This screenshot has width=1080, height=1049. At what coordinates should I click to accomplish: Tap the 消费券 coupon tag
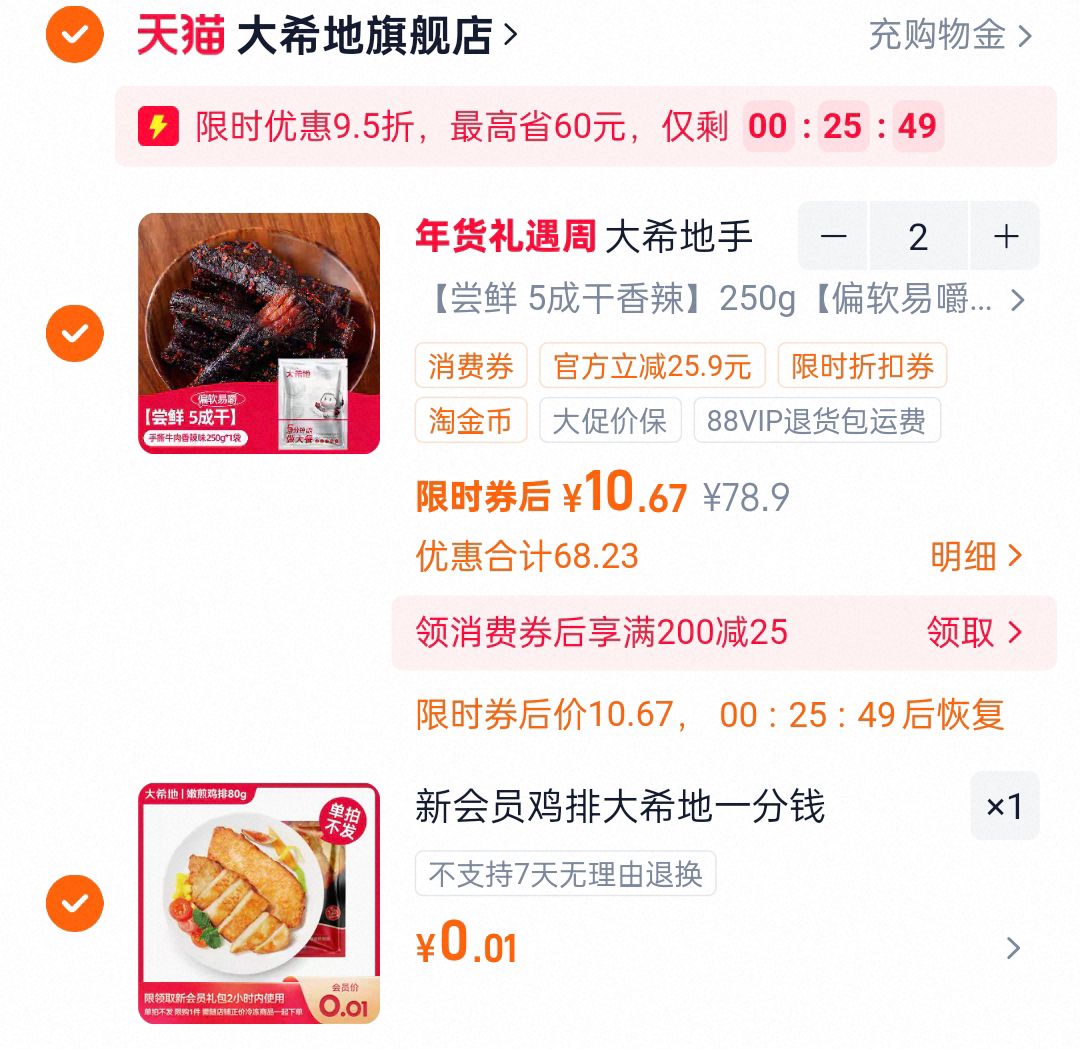[x=471, y=366]
